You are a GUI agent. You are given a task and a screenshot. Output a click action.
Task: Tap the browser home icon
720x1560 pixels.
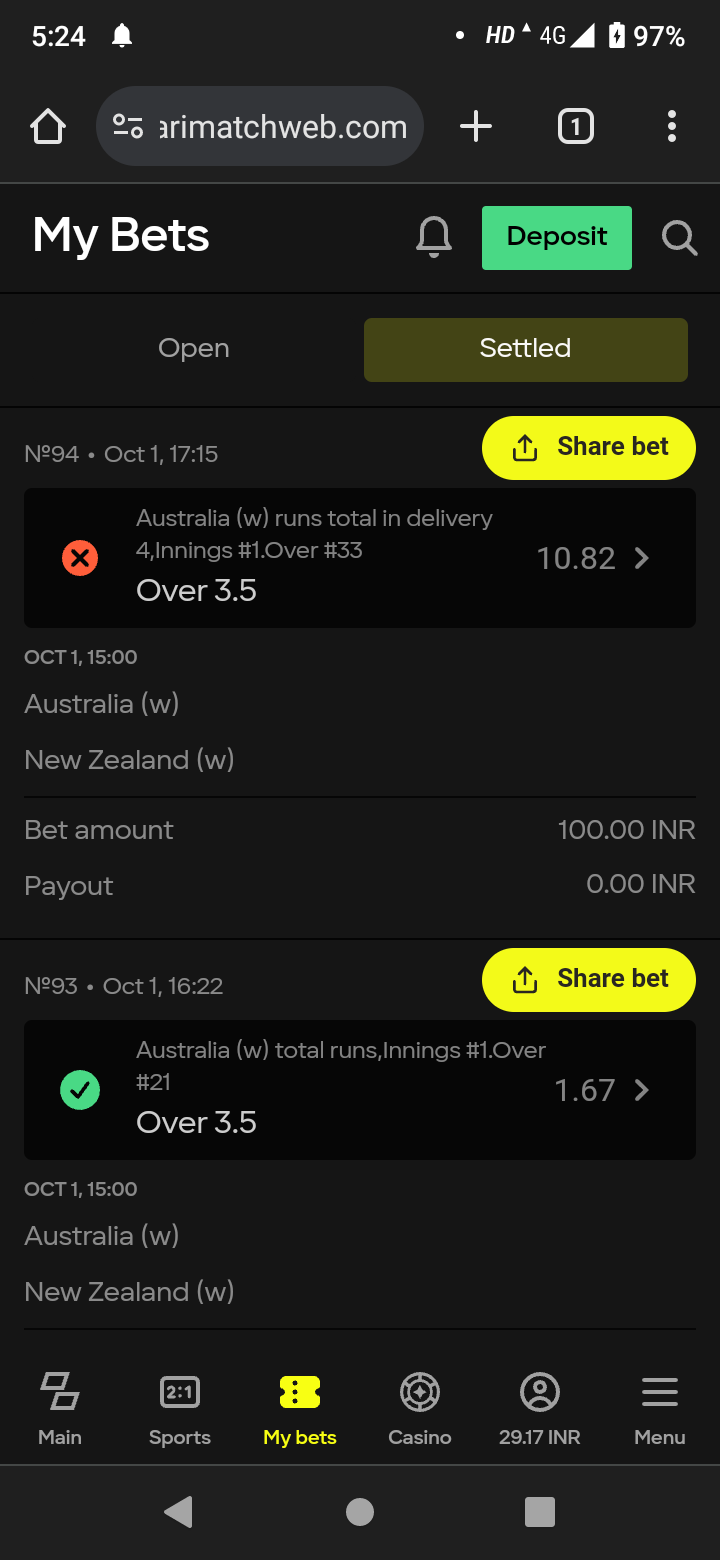[48, 127]
